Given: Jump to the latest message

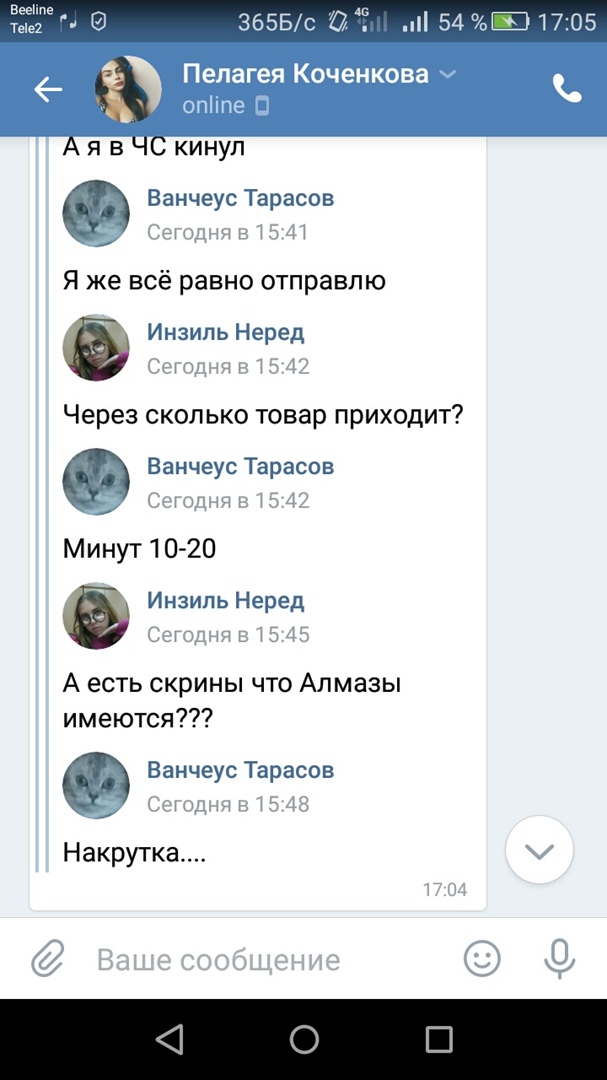Looking at the screenshot, I should 539,851.
